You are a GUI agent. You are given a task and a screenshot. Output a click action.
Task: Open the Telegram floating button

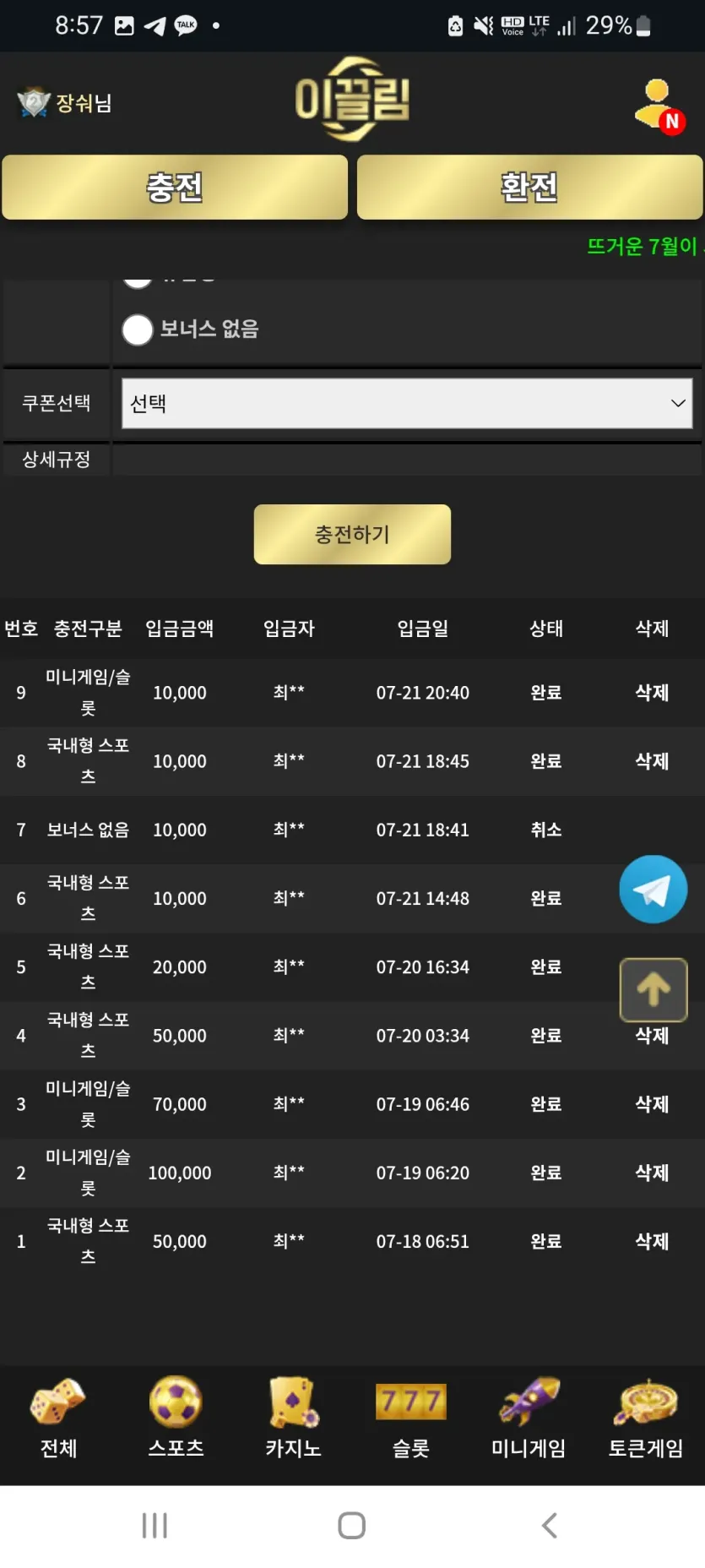[653, 890]
